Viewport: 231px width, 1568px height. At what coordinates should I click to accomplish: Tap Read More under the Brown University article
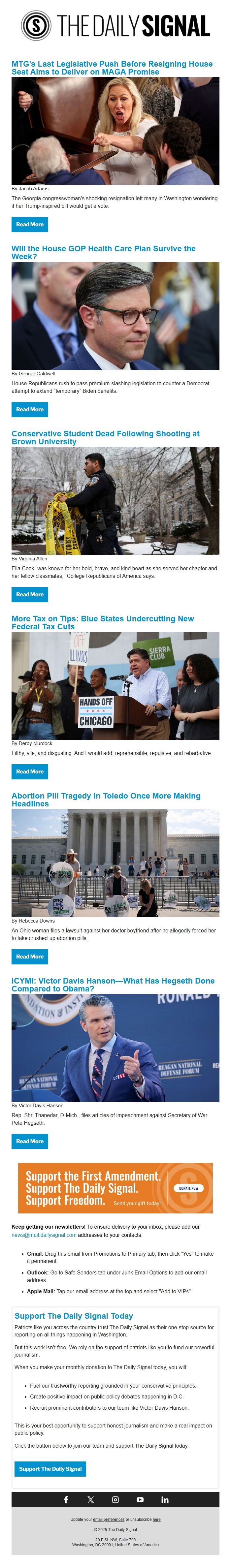(x=29, y=595)
